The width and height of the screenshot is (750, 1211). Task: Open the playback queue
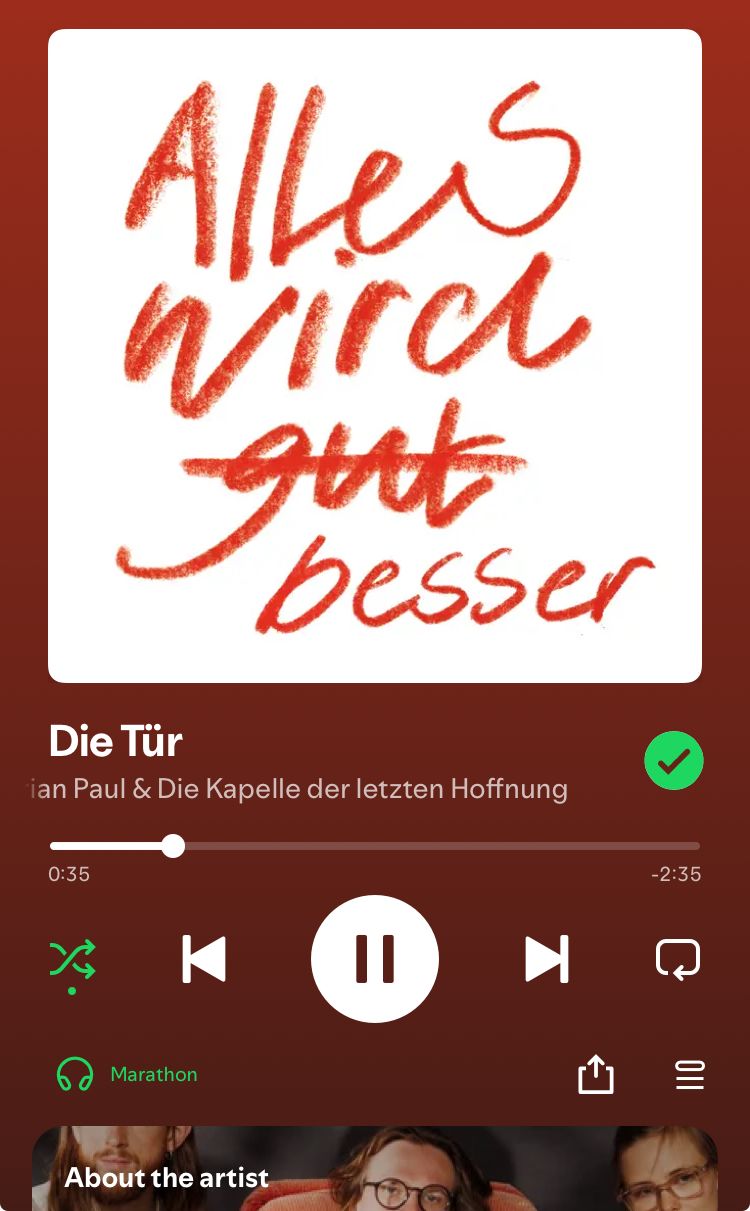pos(690,1075)
